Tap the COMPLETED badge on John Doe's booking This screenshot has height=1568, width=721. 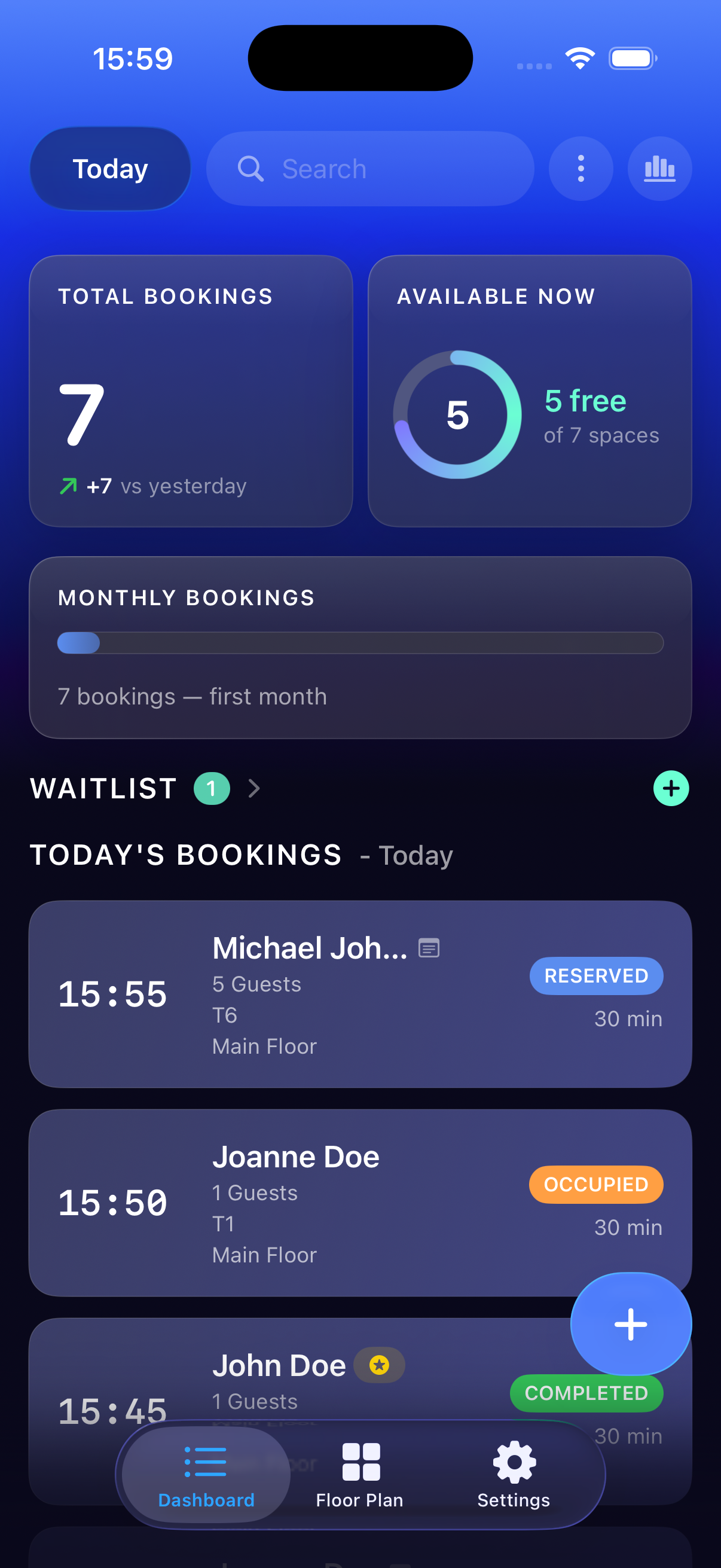[586, 1394]
